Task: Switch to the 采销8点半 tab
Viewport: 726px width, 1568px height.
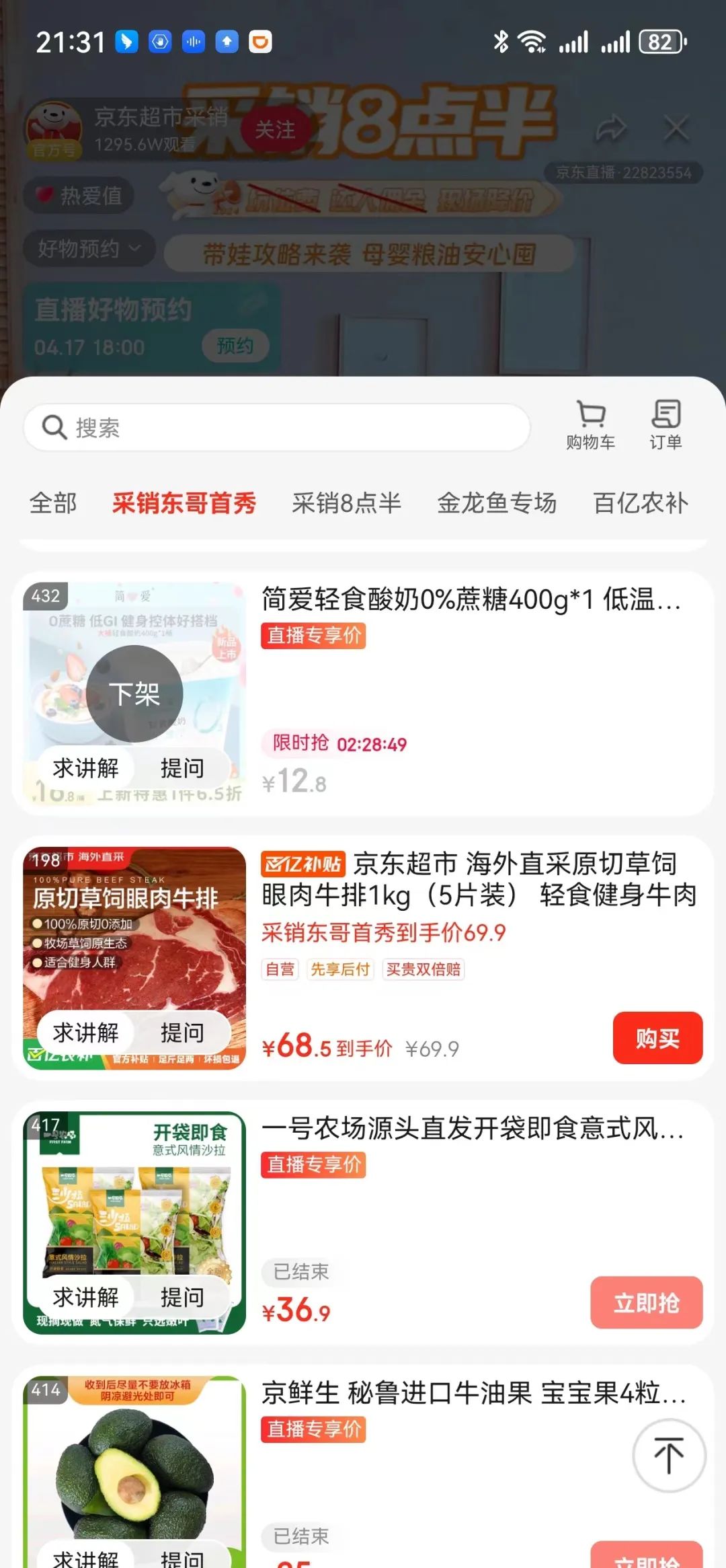Action: [346, 503]
